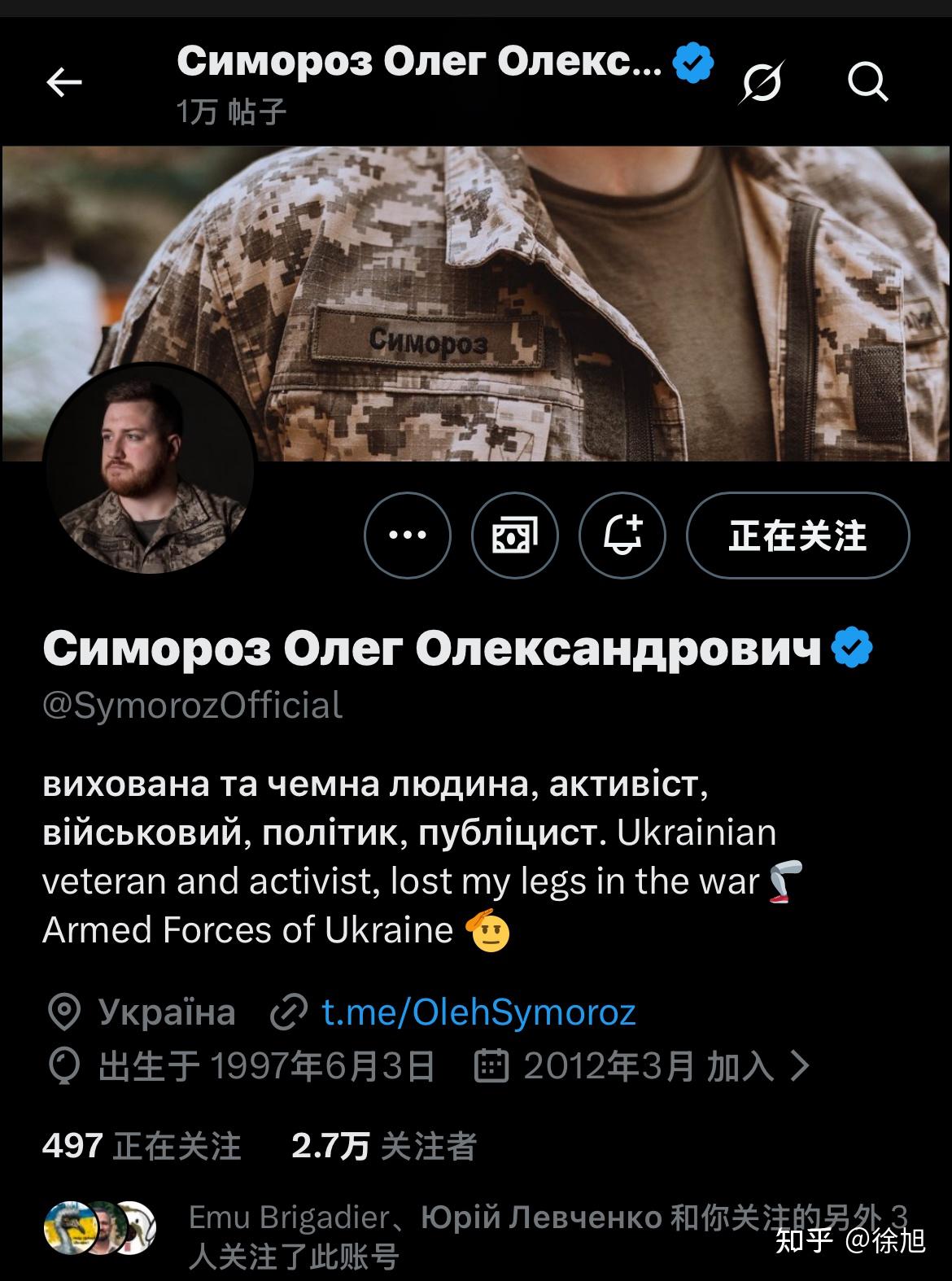Image resolution: width=952 pixels, height=1281 pixels.
Task: View the 497 正在关注 following list
Action: tap(142, 1146)
